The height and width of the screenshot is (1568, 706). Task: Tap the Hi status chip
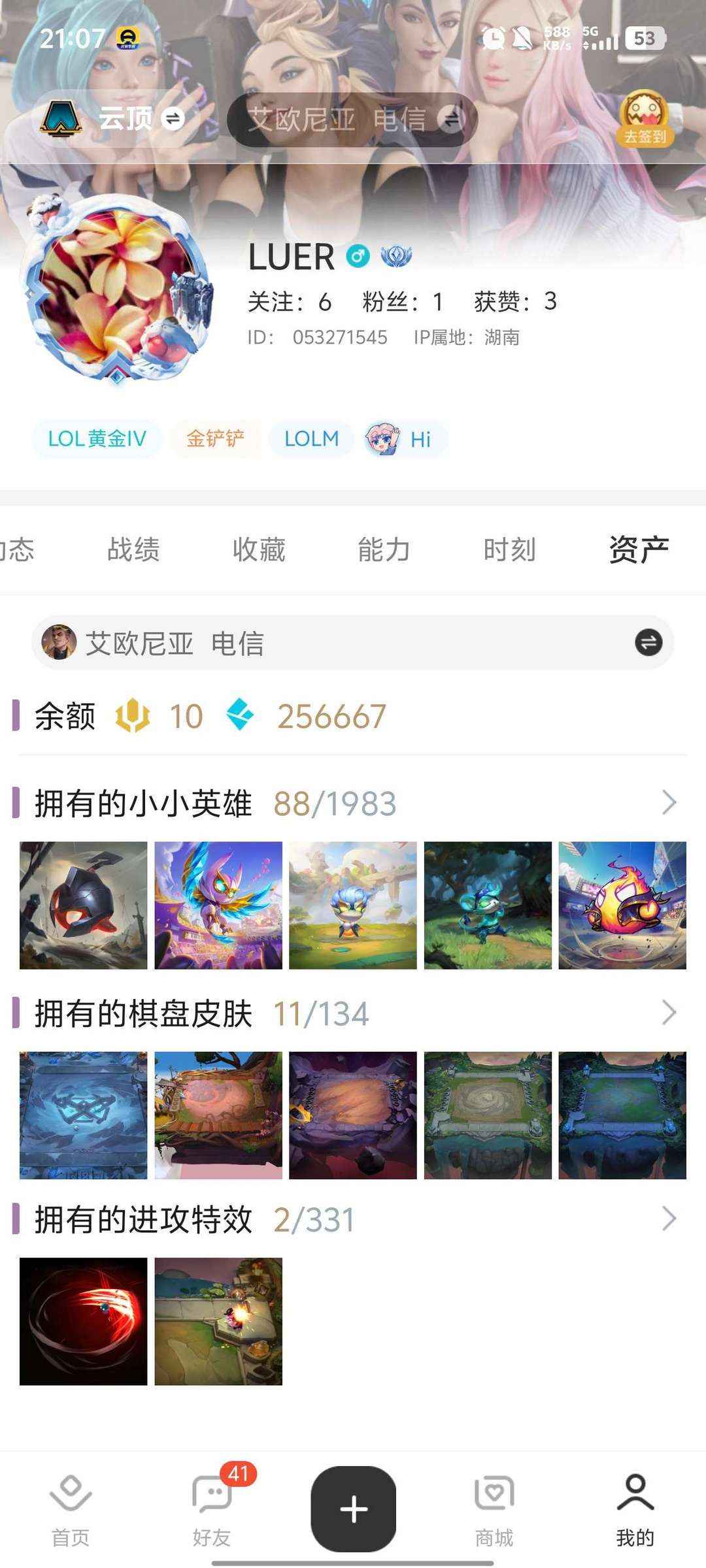click(x=406, y=439)
